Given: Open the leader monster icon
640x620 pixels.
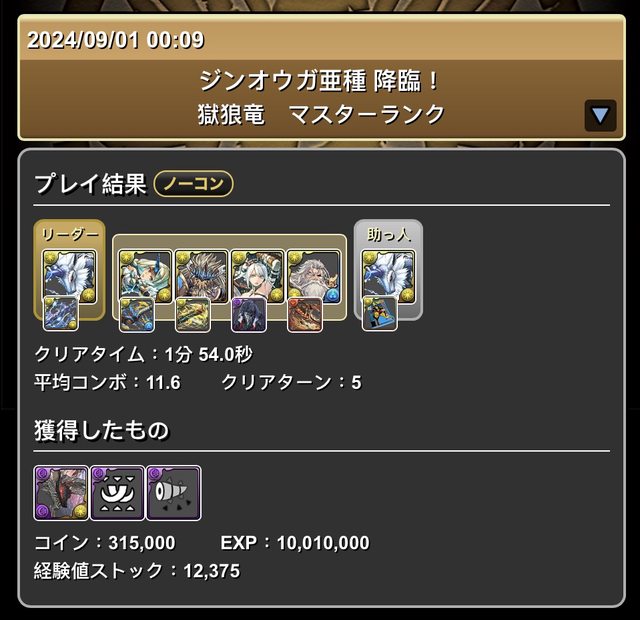Looking at the screenshot, I should click(69, 273).
